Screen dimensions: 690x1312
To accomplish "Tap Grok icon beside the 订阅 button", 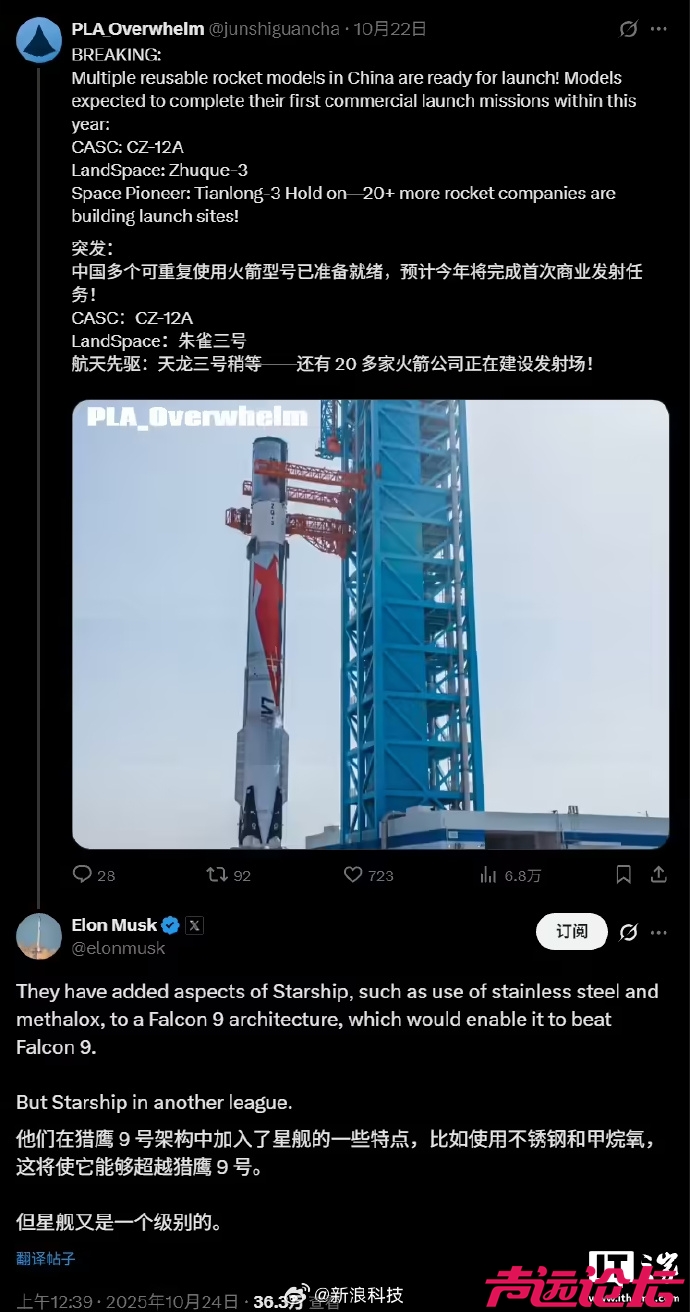I will tap(628, 932).
